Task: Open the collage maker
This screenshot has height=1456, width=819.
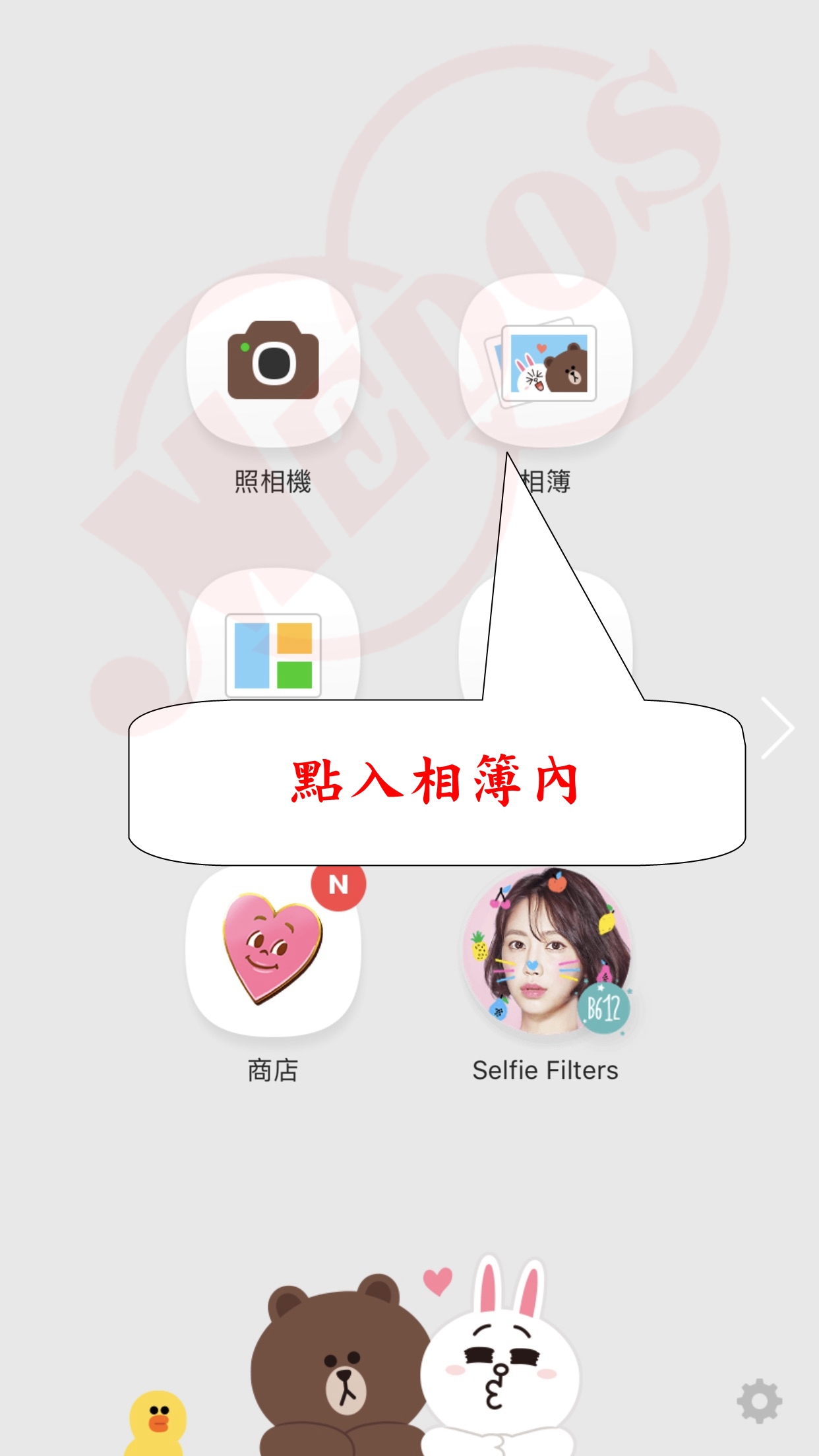Action: pyautogui.click(x=273, y=653)
